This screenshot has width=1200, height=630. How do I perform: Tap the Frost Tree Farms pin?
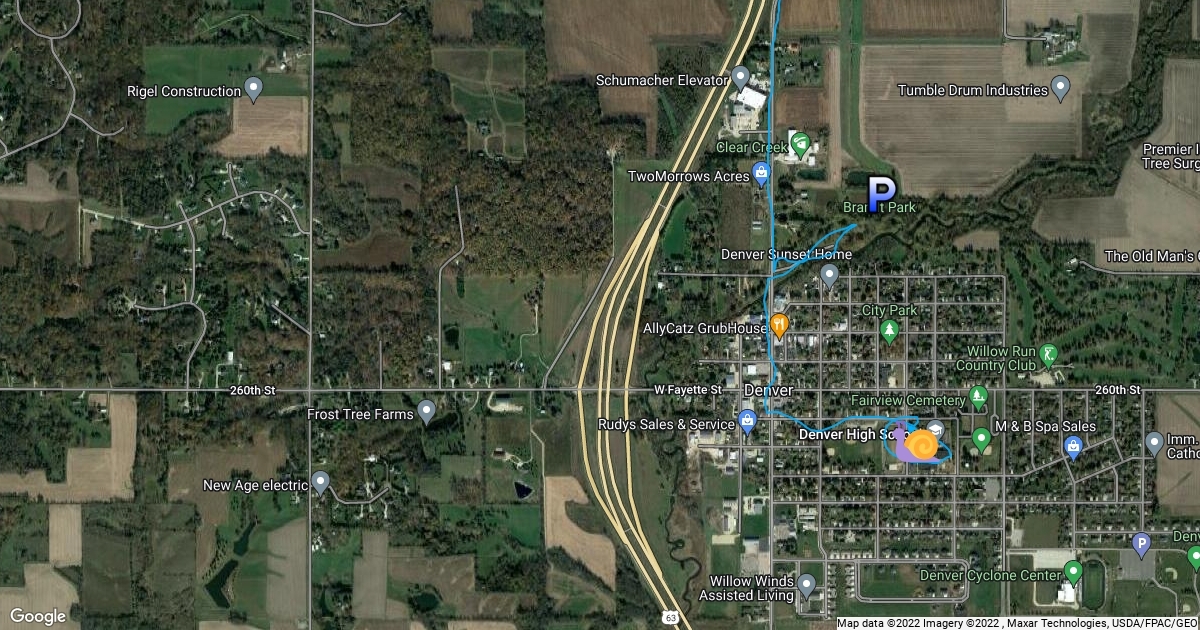[427, 411]
